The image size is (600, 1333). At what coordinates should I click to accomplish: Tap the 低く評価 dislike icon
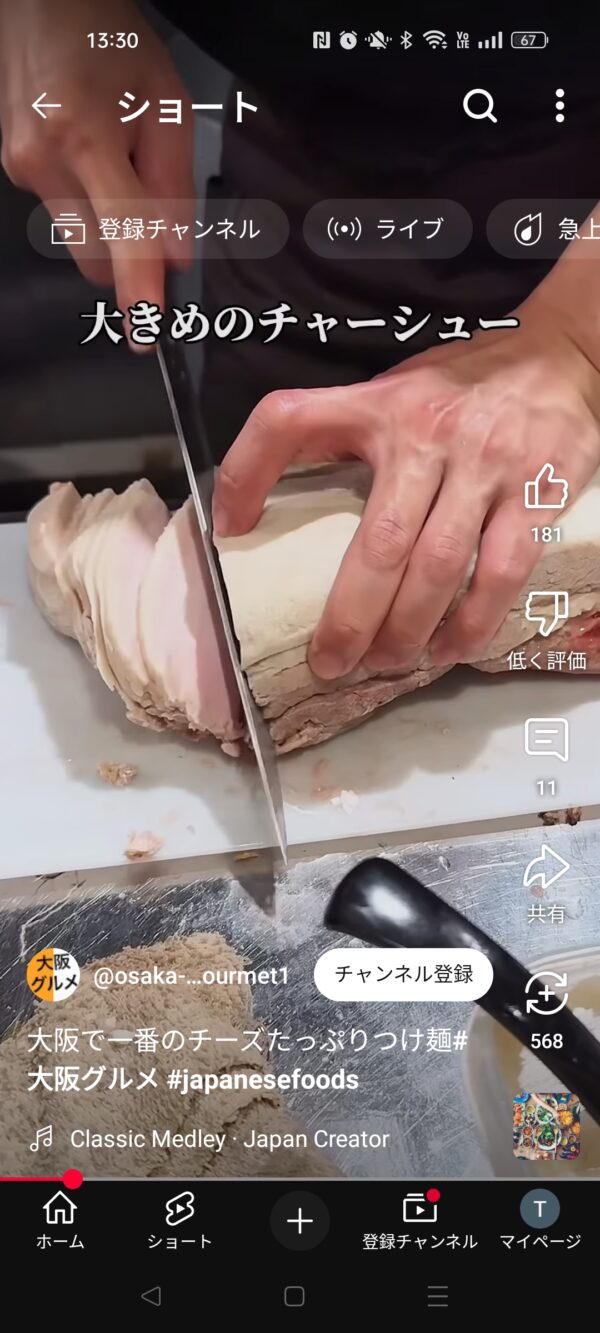pyautogui.click(x=546, y=613)
